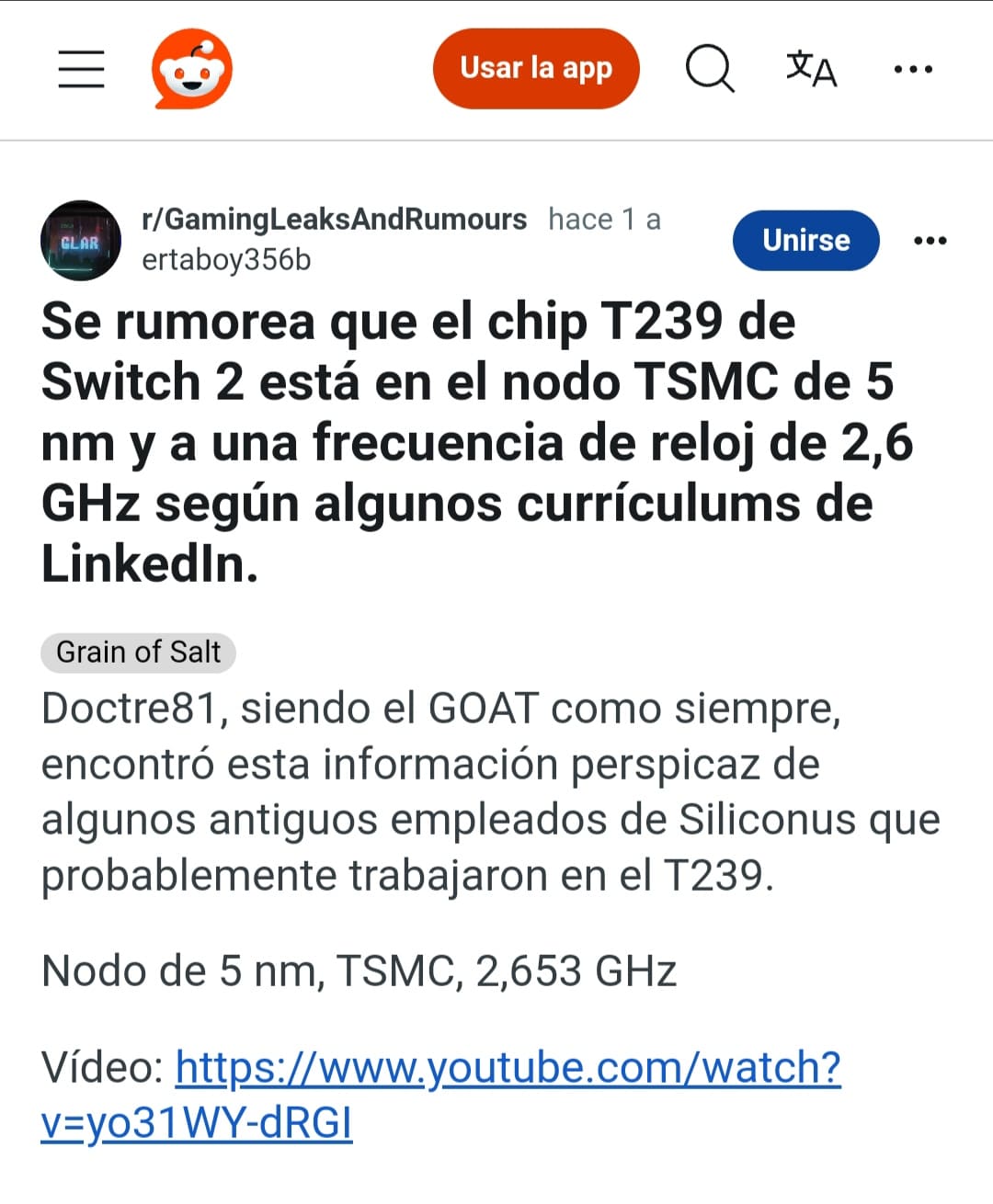Open the YouTube video link

click(508, 1069)
